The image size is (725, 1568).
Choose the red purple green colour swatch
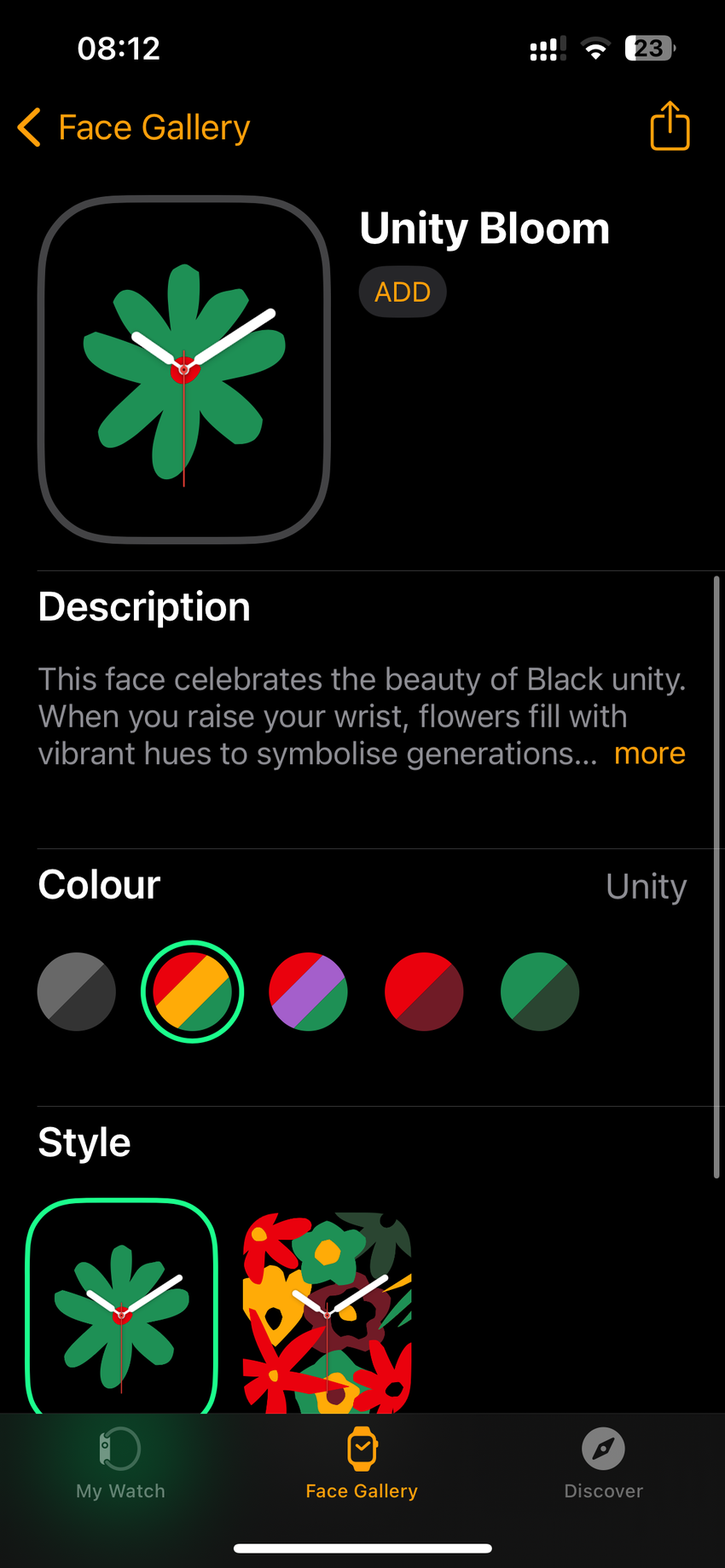(x=308, y=992)
